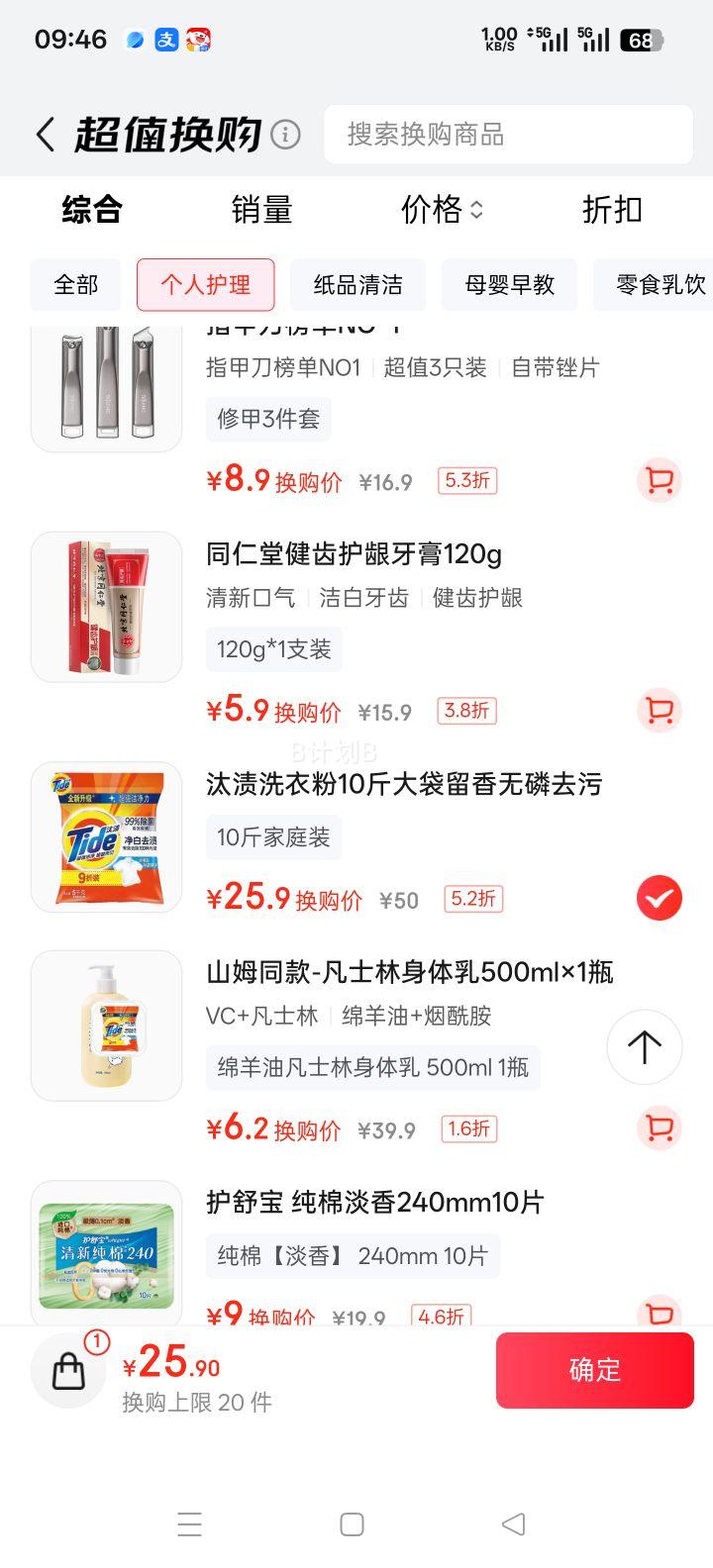713x1568 pixels.
Task: Select the 个人护理 category chip
Action: click(x=206, y=285)
